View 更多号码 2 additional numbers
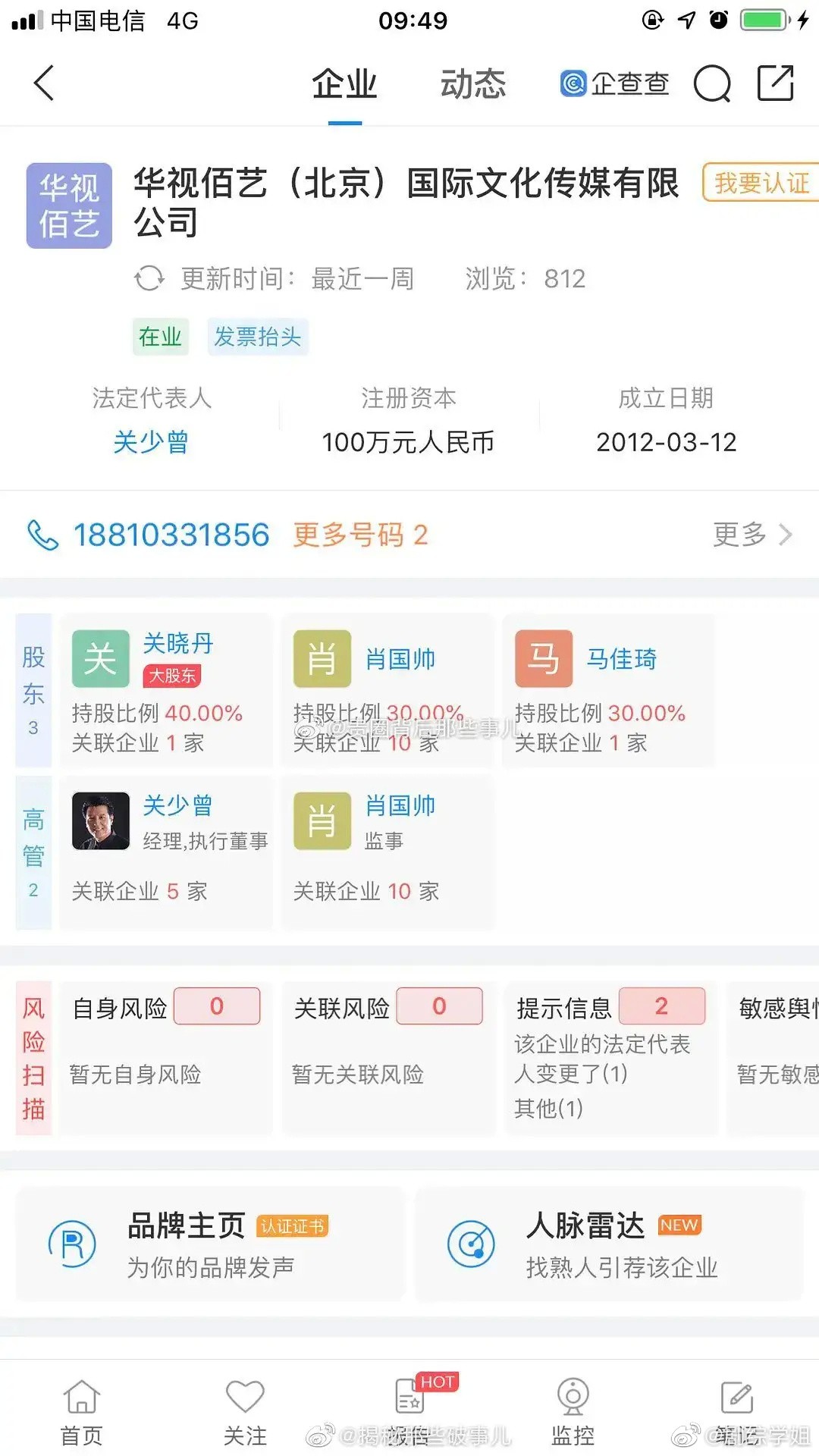Viewport: 819px width, 1456px height. tap(361, 535)
